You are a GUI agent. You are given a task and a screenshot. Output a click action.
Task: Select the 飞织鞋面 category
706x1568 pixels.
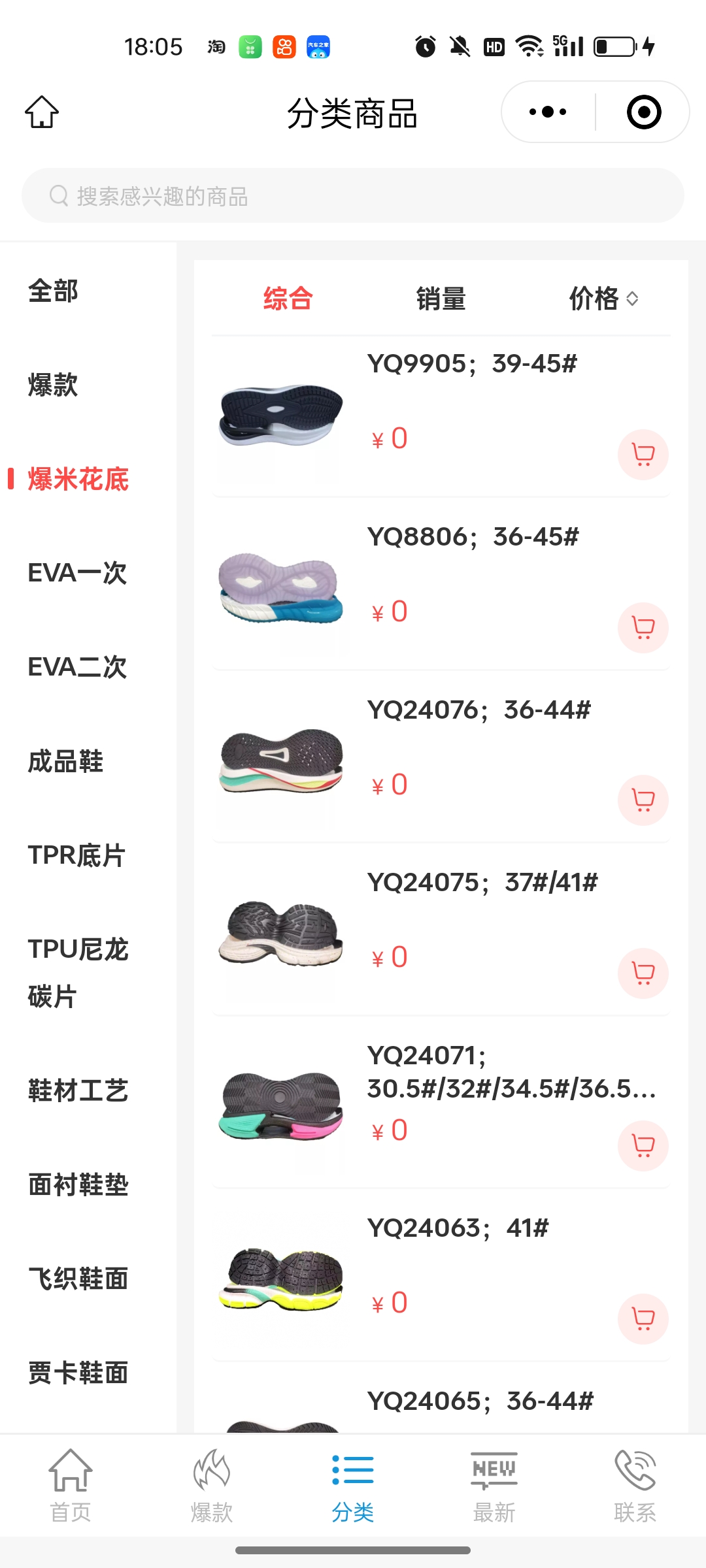[x=78, y=1279]
